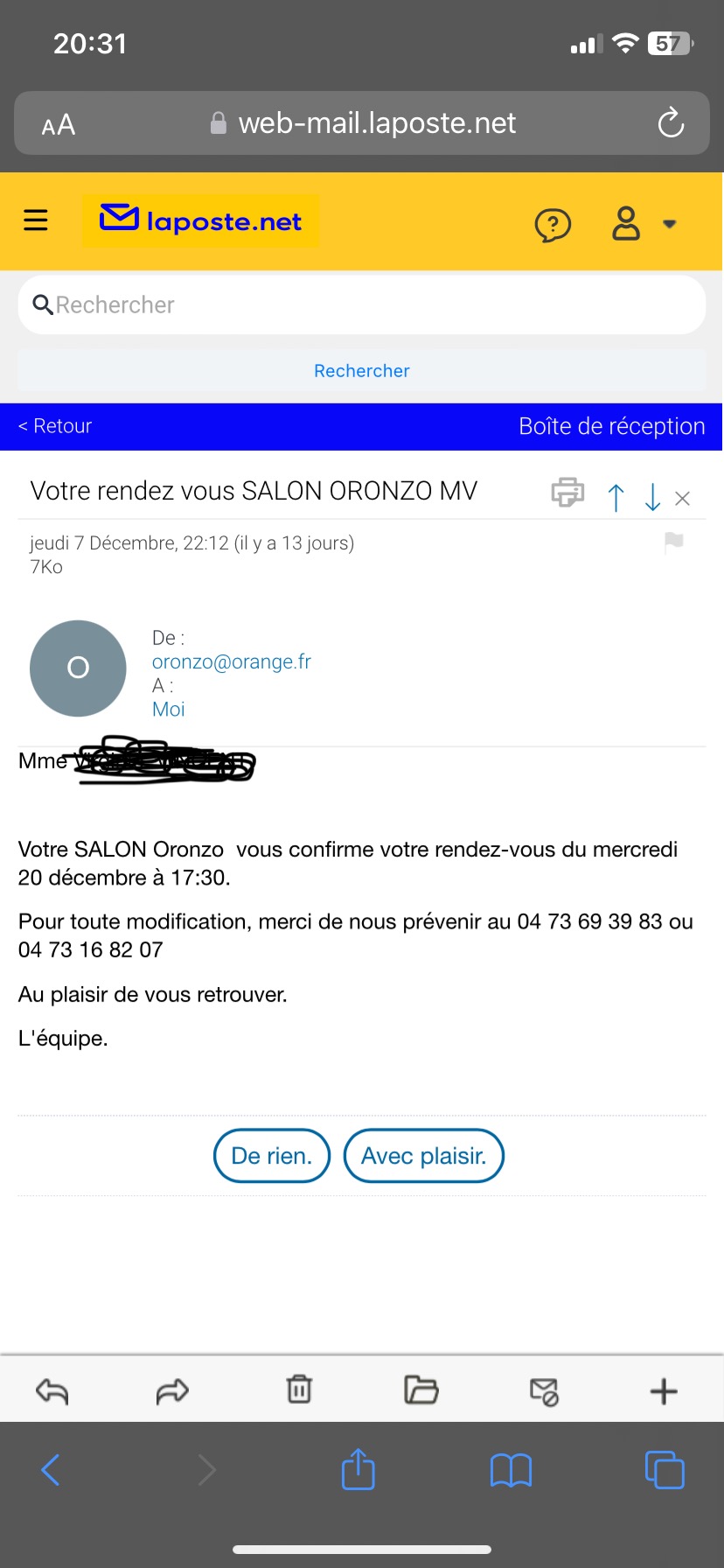Tap sender address oronzo@orange.fr
The height and width of the screenshot is (1568, 724).
(x=232, y=662)
